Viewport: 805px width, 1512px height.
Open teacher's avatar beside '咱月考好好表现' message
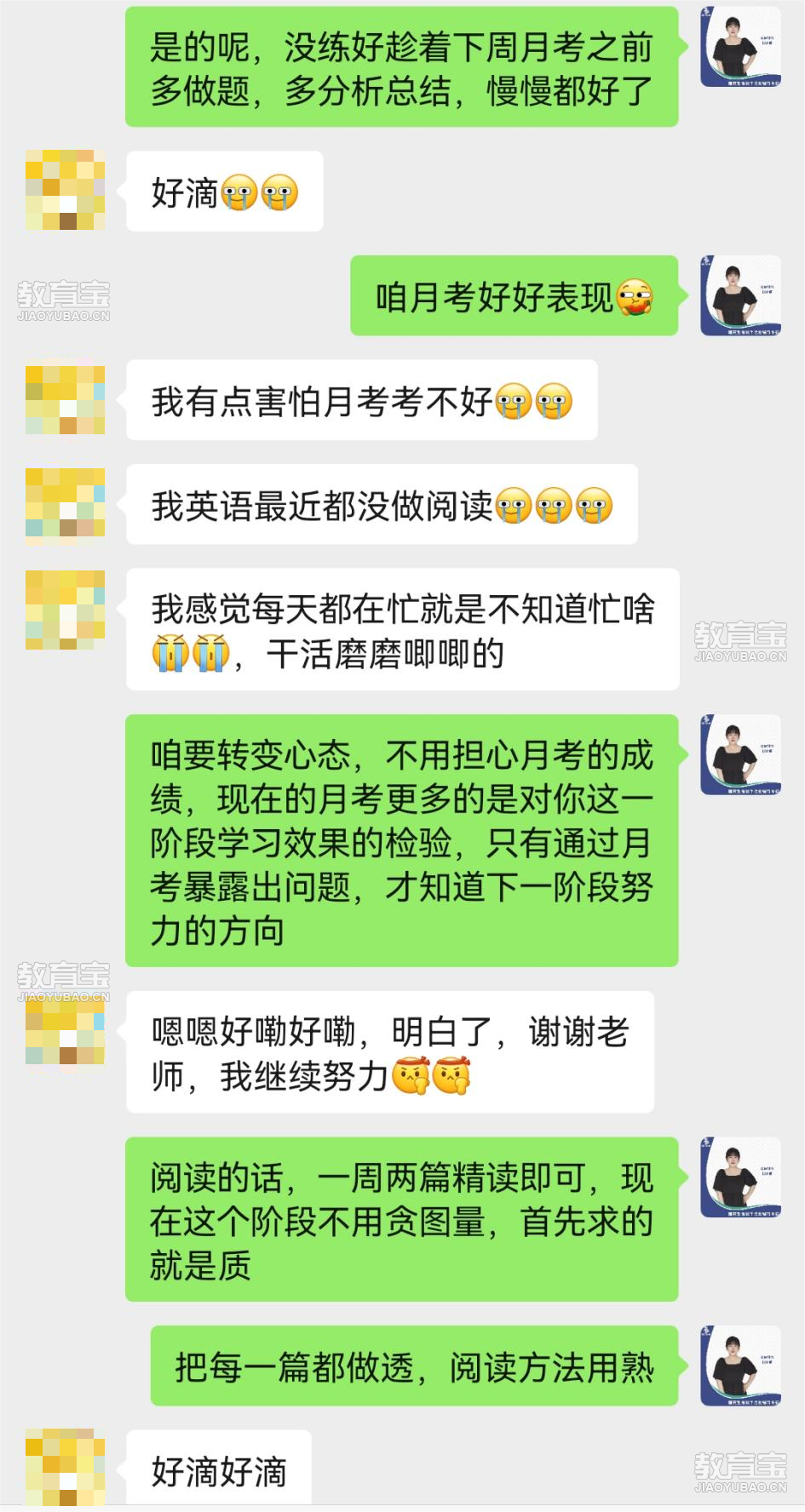(740, 295)
